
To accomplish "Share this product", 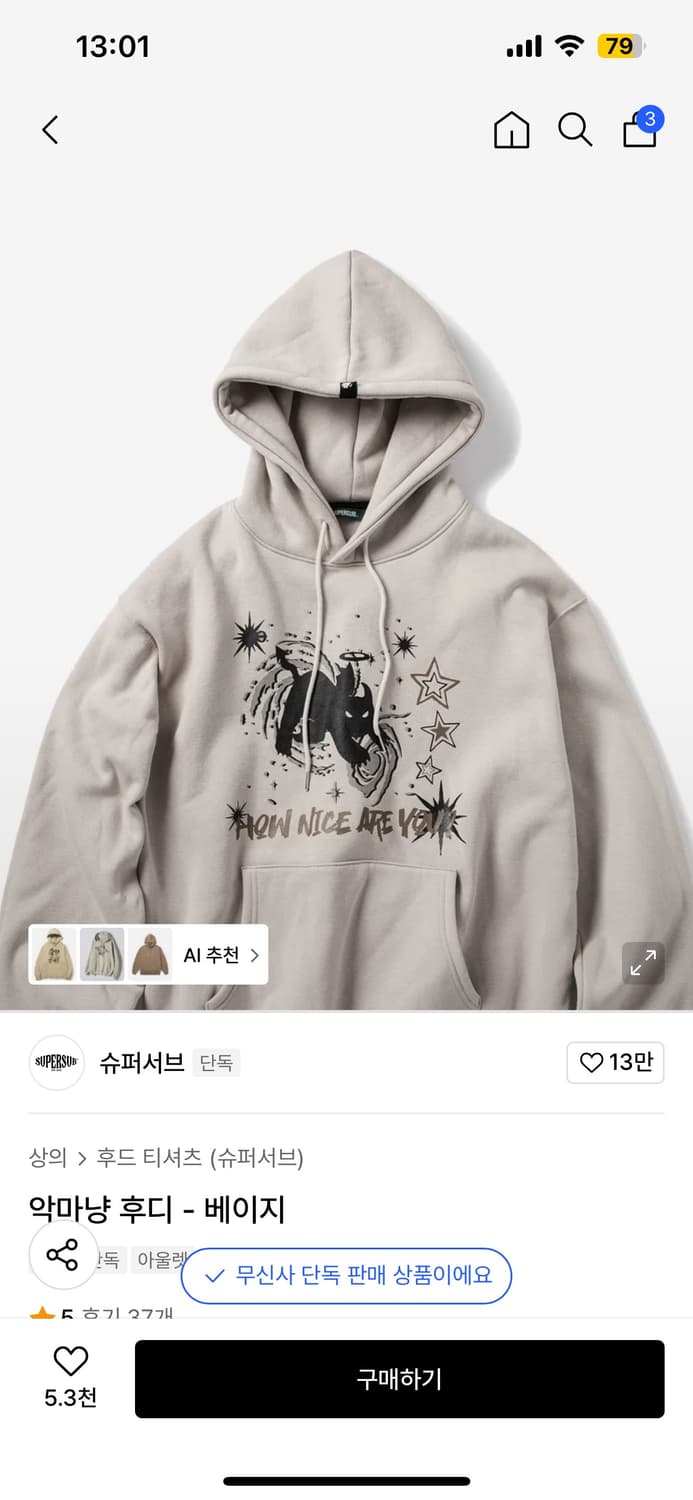I will [63, 1255].
